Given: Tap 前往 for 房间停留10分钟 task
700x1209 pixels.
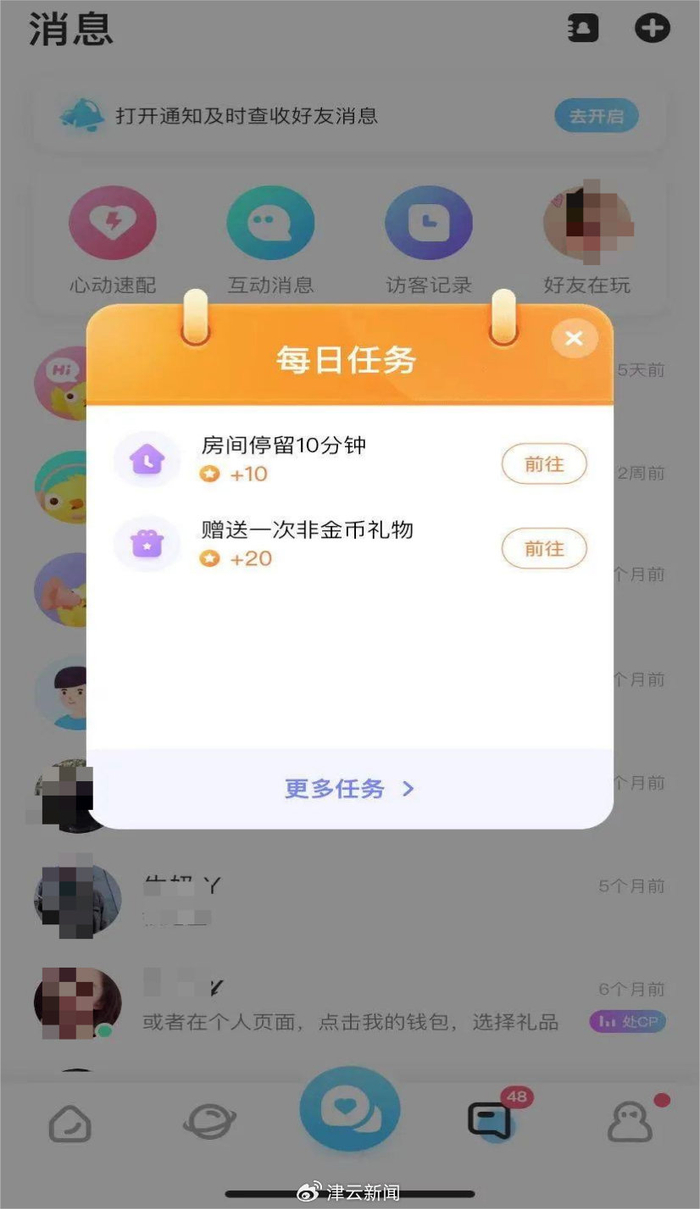Looking at the screenshot, I should pyautogui.click(x=544, y=464).
